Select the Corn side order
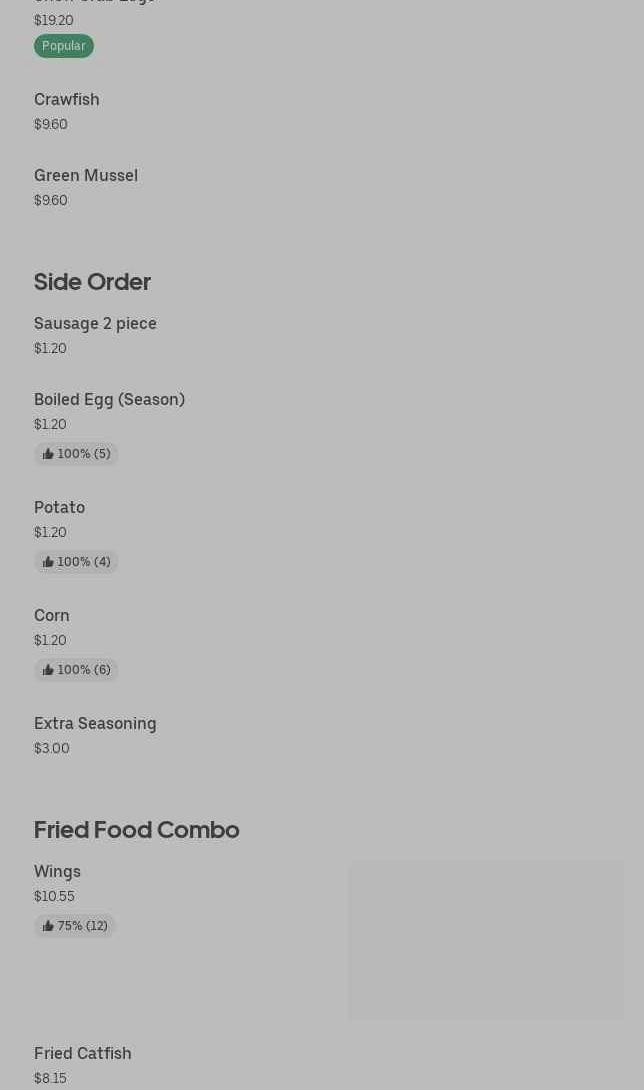This screenshot has width=644, height=1090. point(52,616)
